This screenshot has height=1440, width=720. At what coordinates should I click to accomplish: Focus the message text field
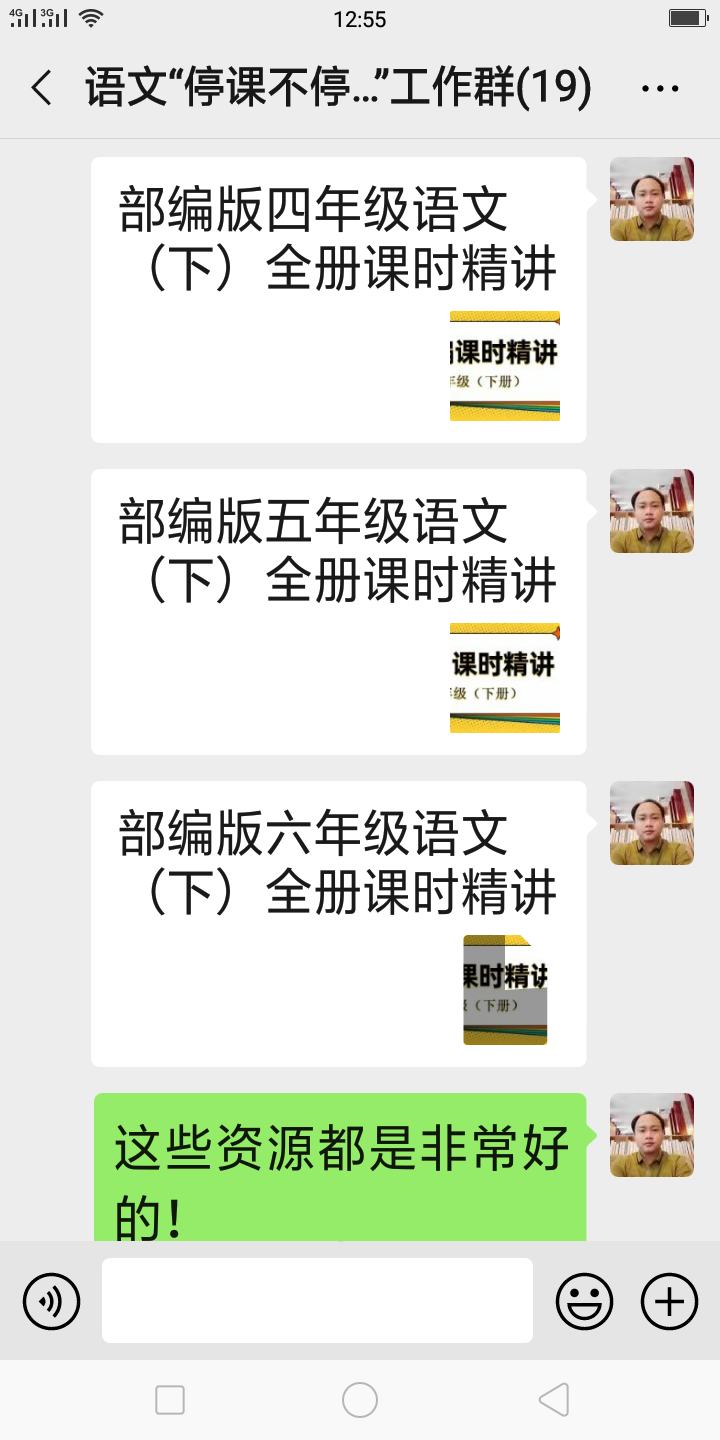click(x=317, y=1300)
